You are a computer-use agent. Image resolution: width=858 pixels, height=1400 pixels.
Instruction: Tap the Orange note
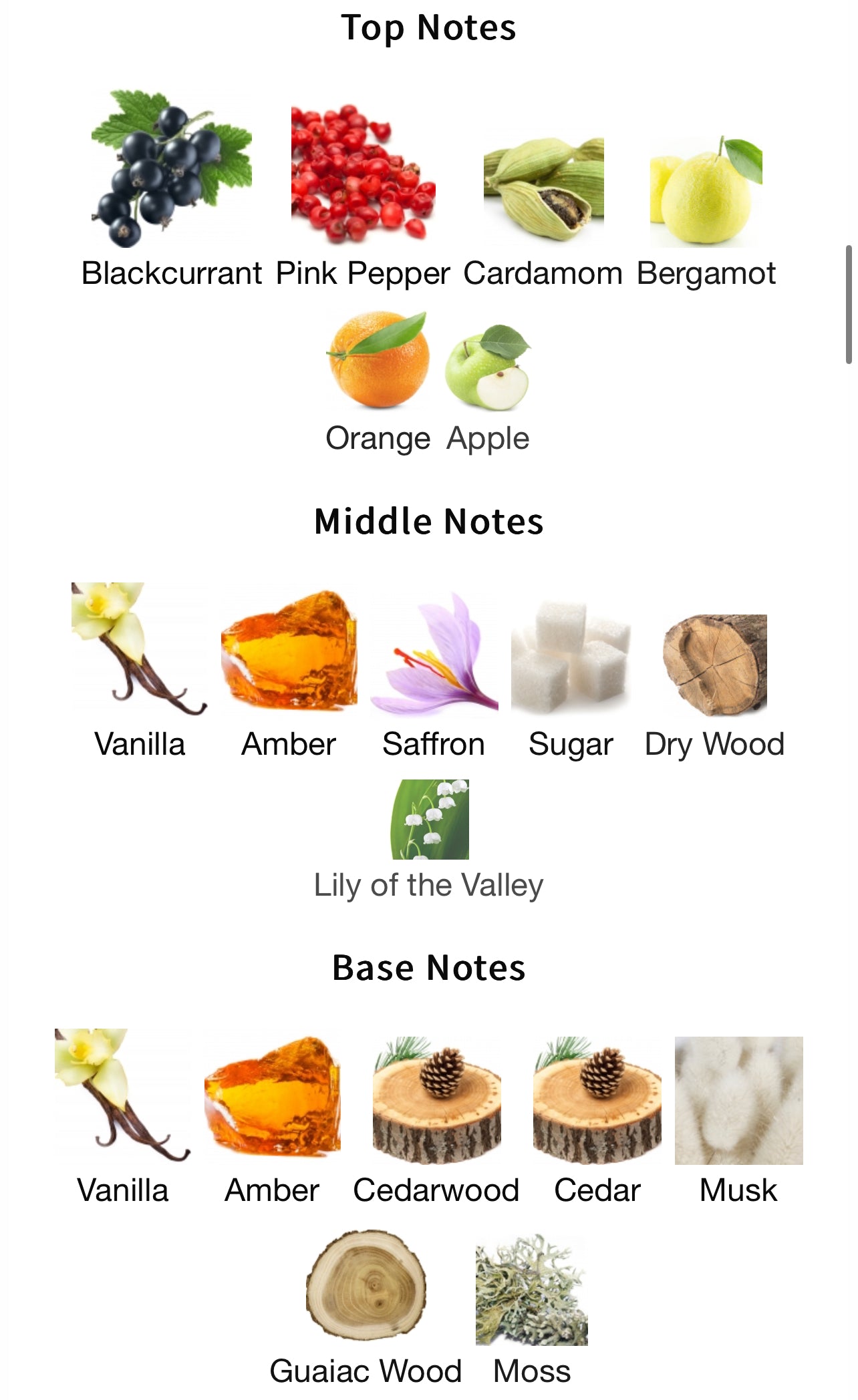coord(378,361)
